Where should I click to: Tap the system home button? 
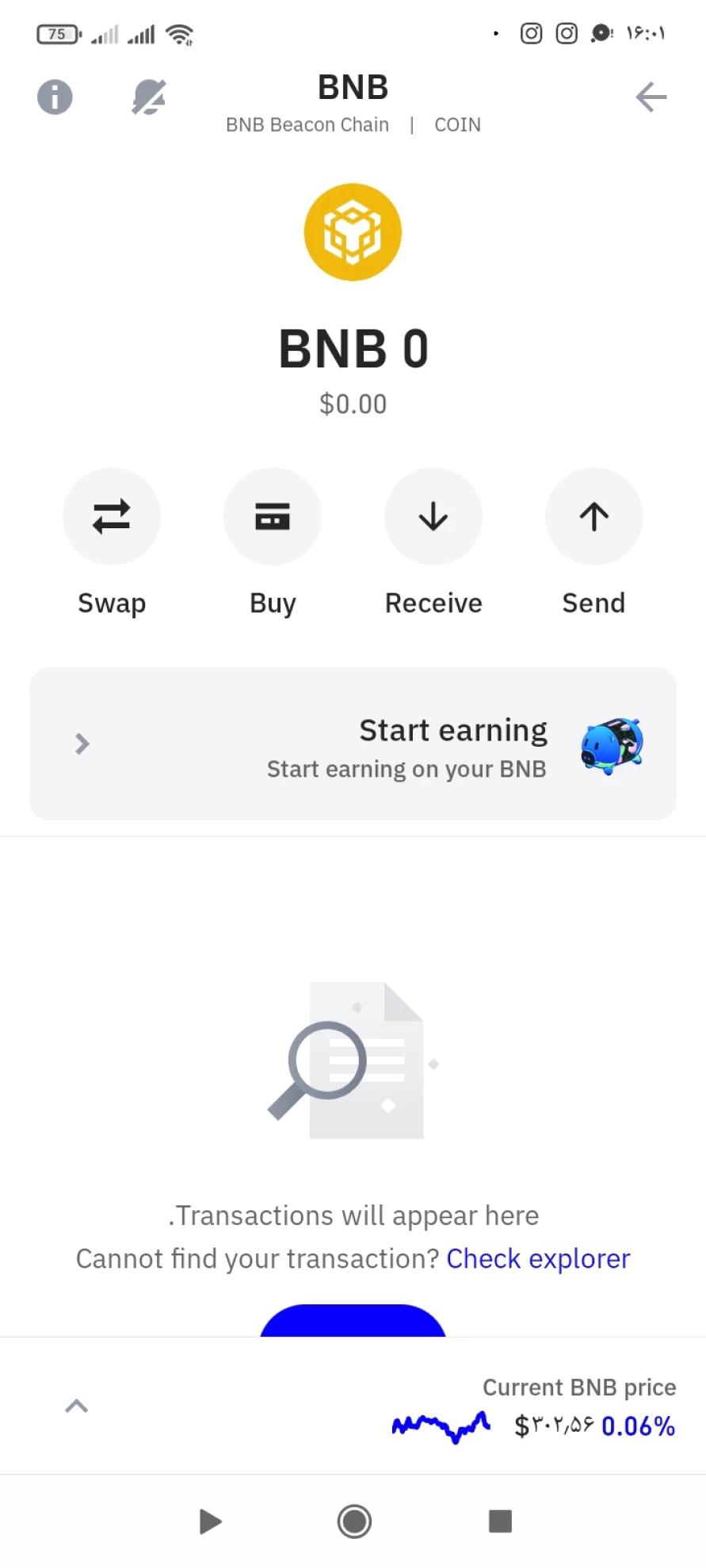click(354, 1520)
